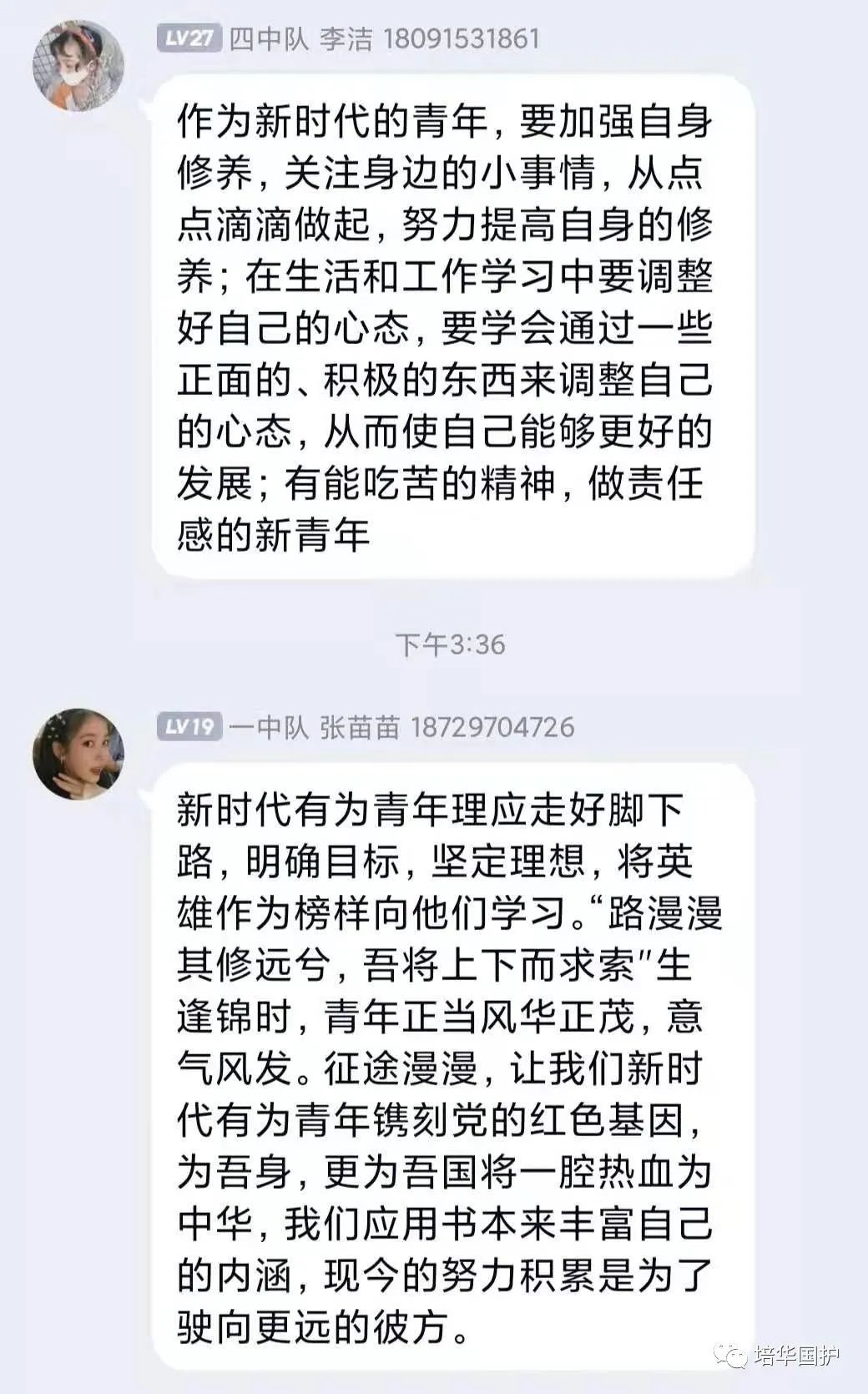The image size is (868, 1394).
Task: Open 张苗苗's profile avatar
Action: [78, 754]
